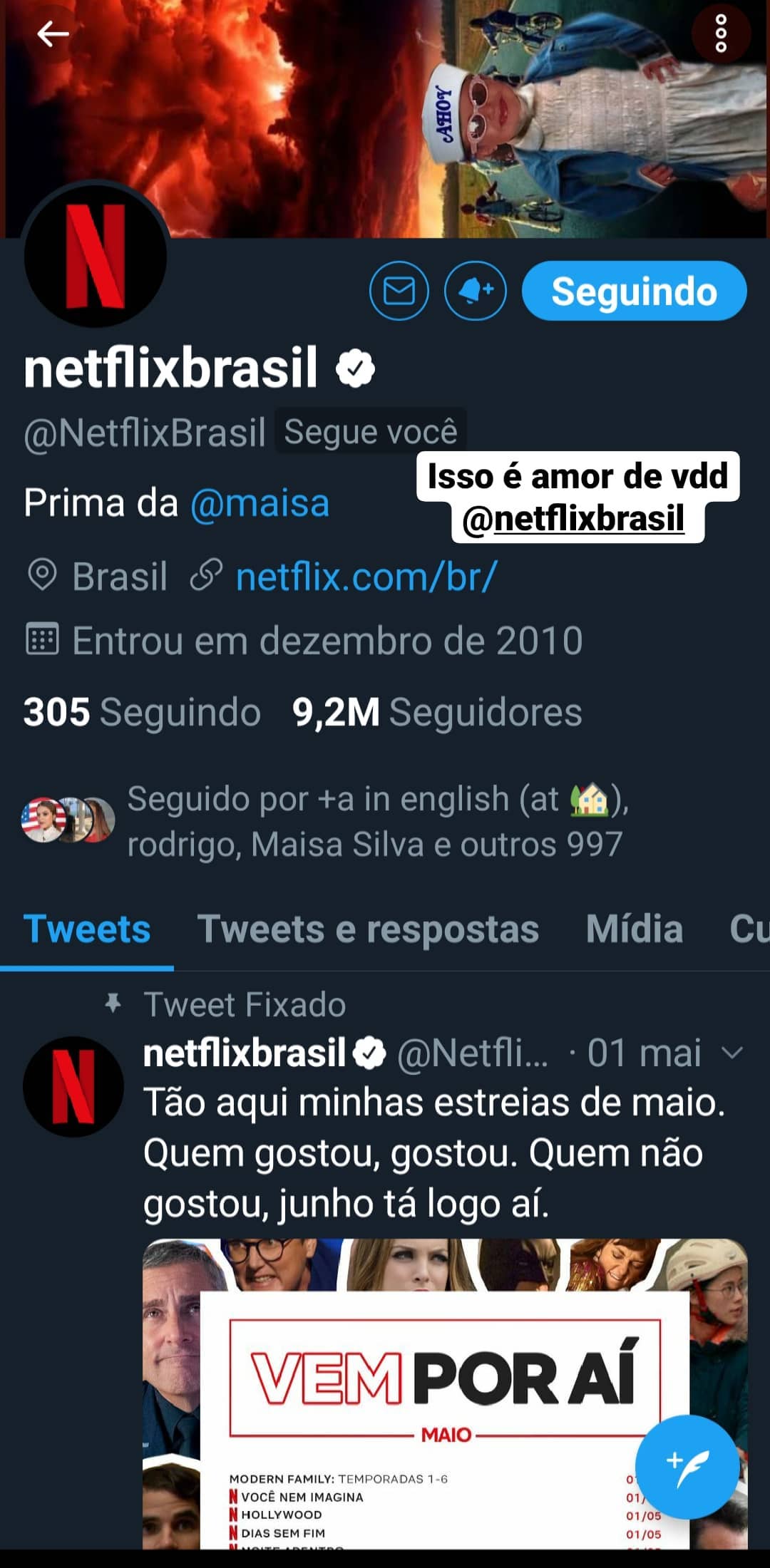Switch to the Mídia tab
The height and width of the screenshot is (1568, 770).
[634, 929]
